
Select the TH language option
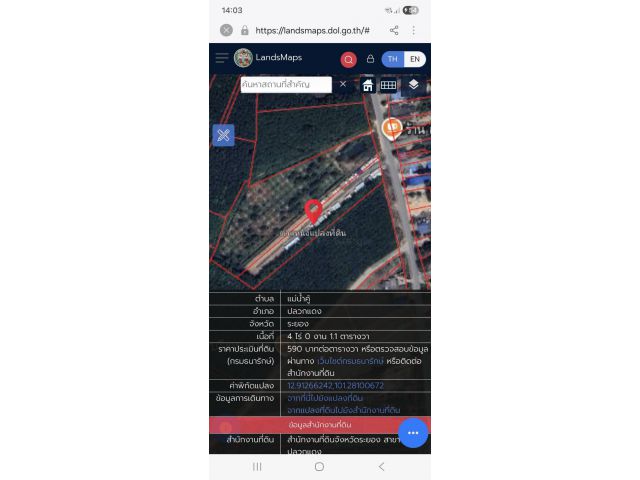coord(392,59)
